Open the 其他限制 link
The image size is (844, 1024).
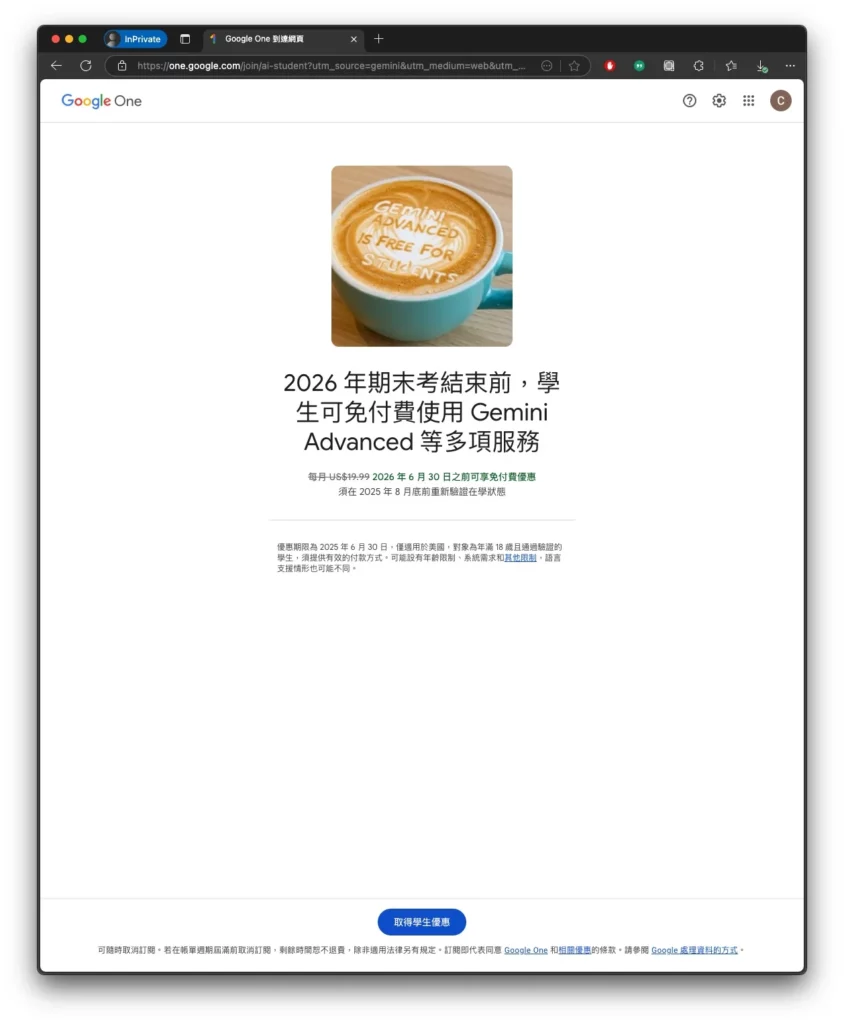coord(520,558)
